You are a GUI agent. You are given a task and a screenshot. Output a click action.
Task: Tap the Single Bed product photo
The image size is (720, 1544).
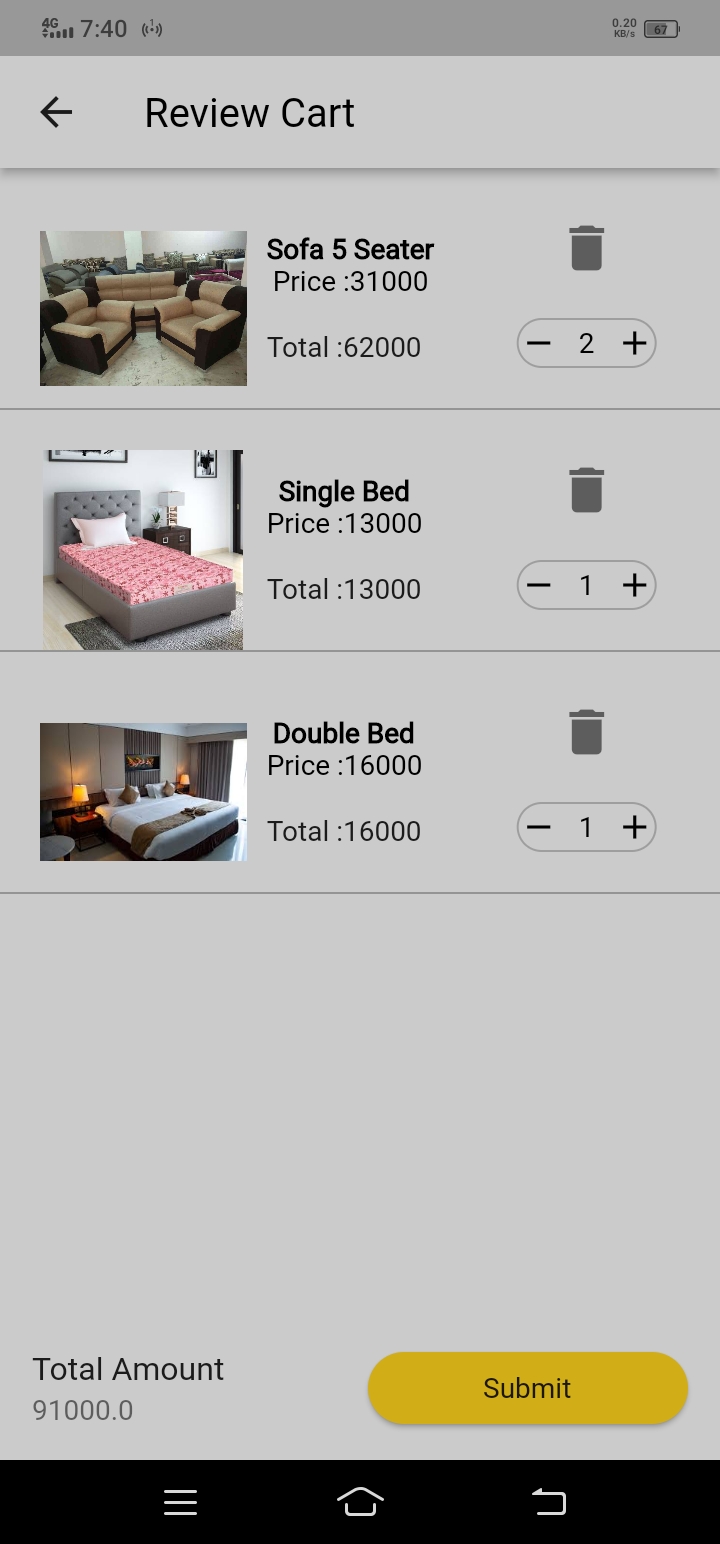pos(142,549)
